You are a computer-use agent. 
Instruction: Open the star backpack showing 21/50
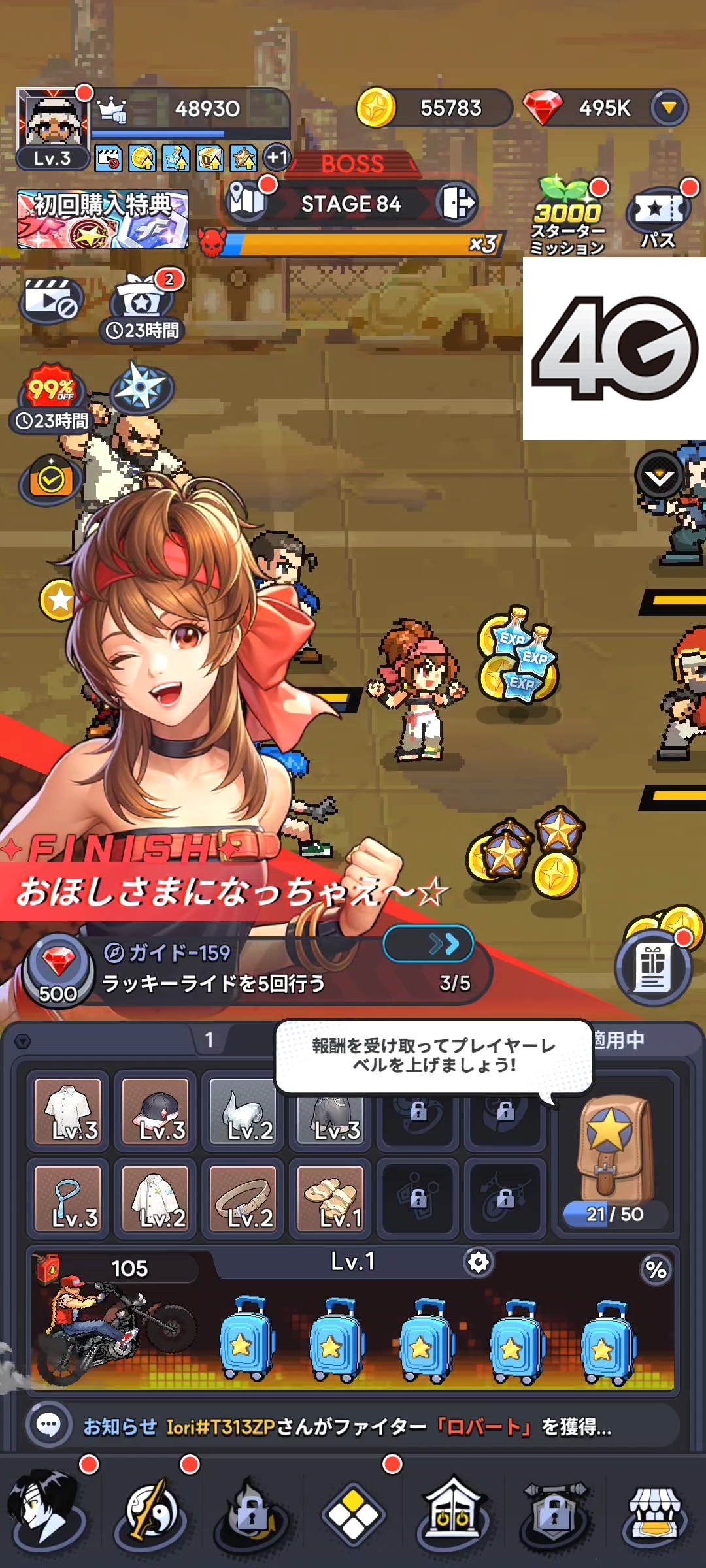click(x=614, y=1155)
